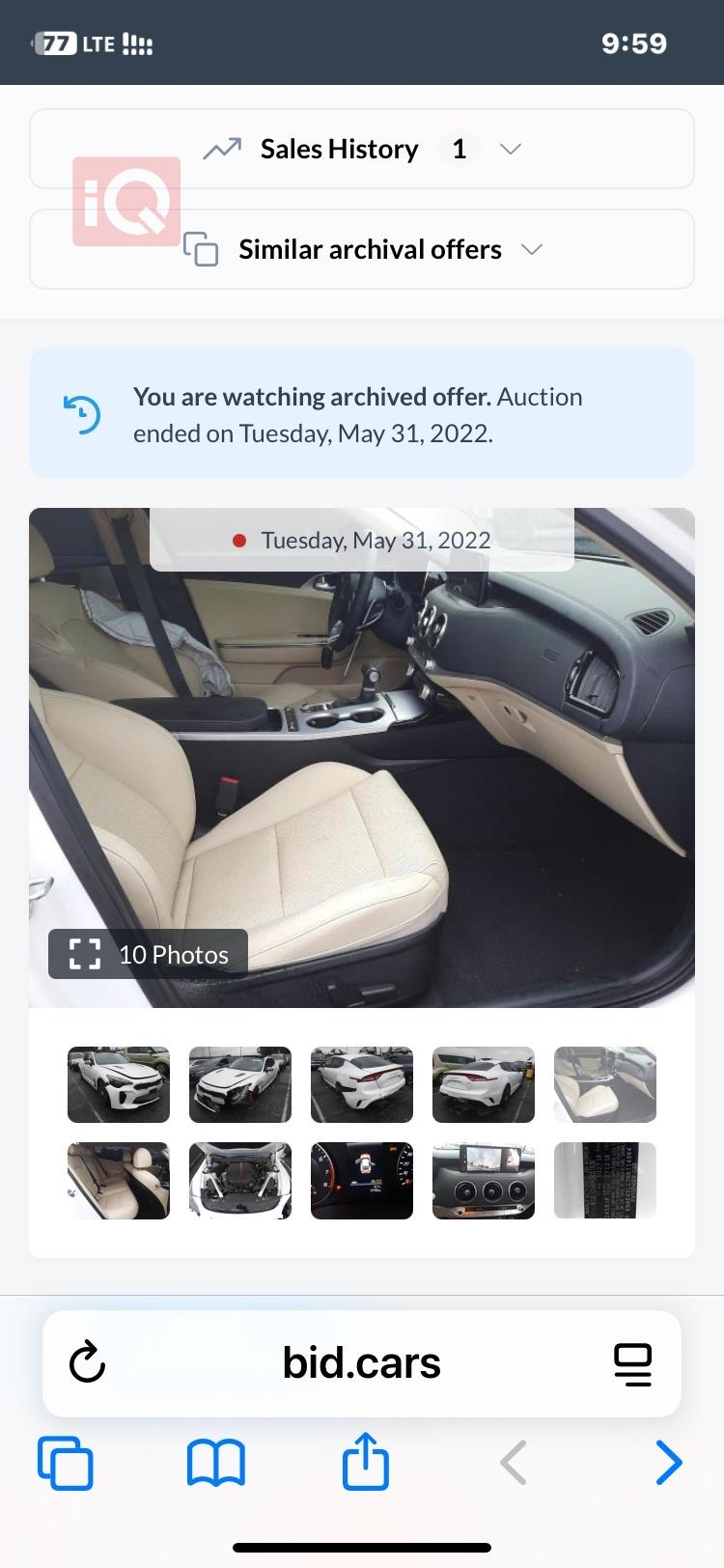
Task: Show open Safari tabs
Action: point(66,1461)
